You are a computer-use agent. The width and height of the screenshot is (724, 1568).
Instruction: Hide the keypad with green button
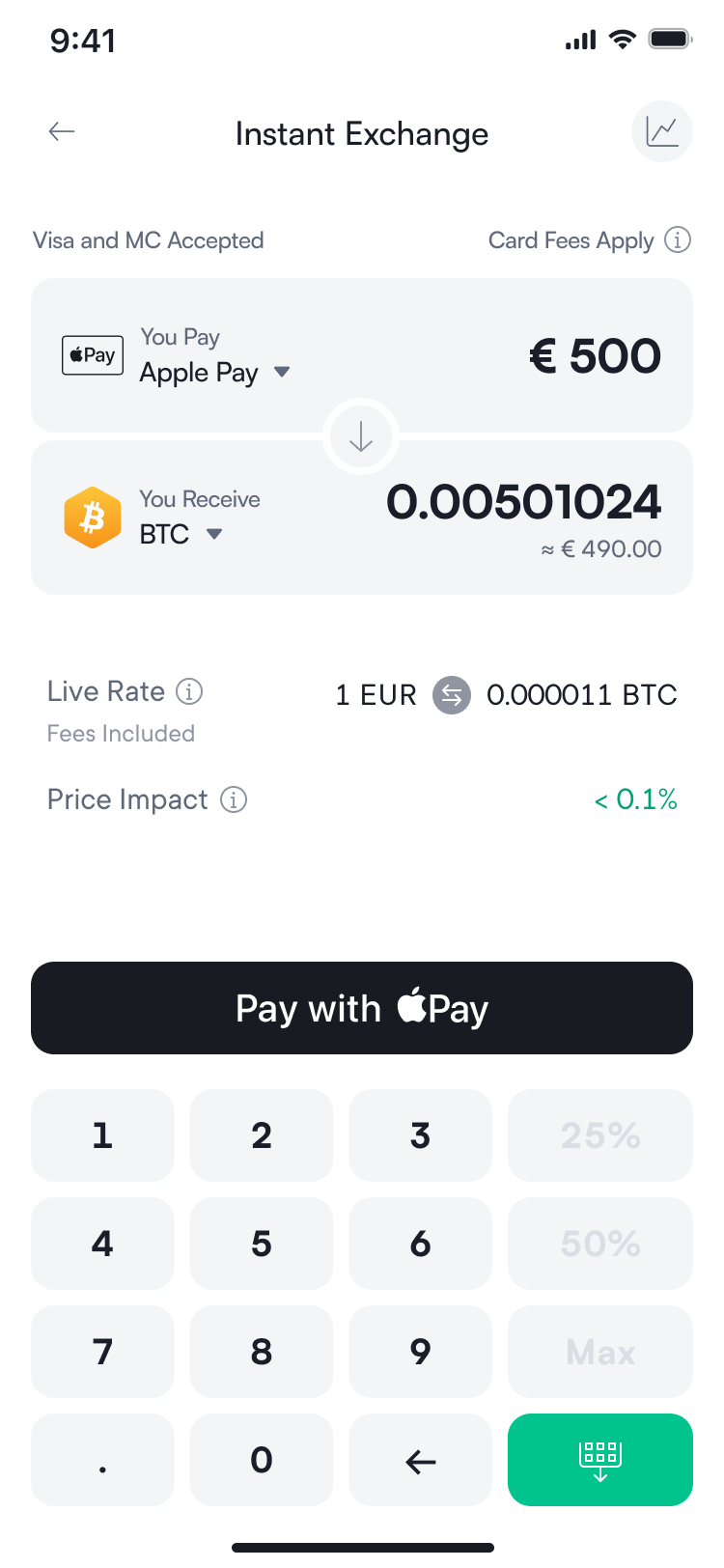tap(599, 1460)
